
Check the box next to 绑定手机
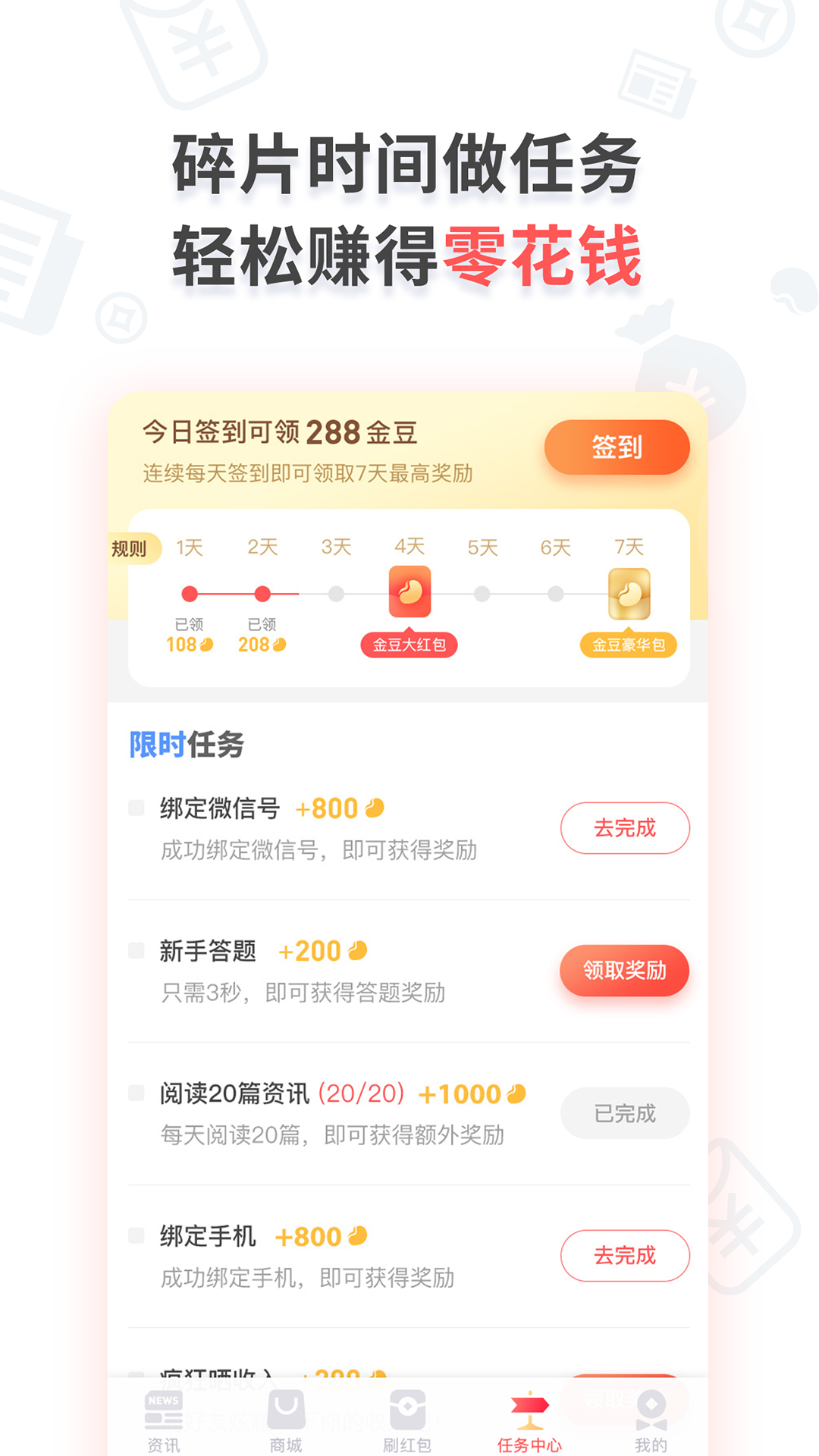tap(135, 1235)
